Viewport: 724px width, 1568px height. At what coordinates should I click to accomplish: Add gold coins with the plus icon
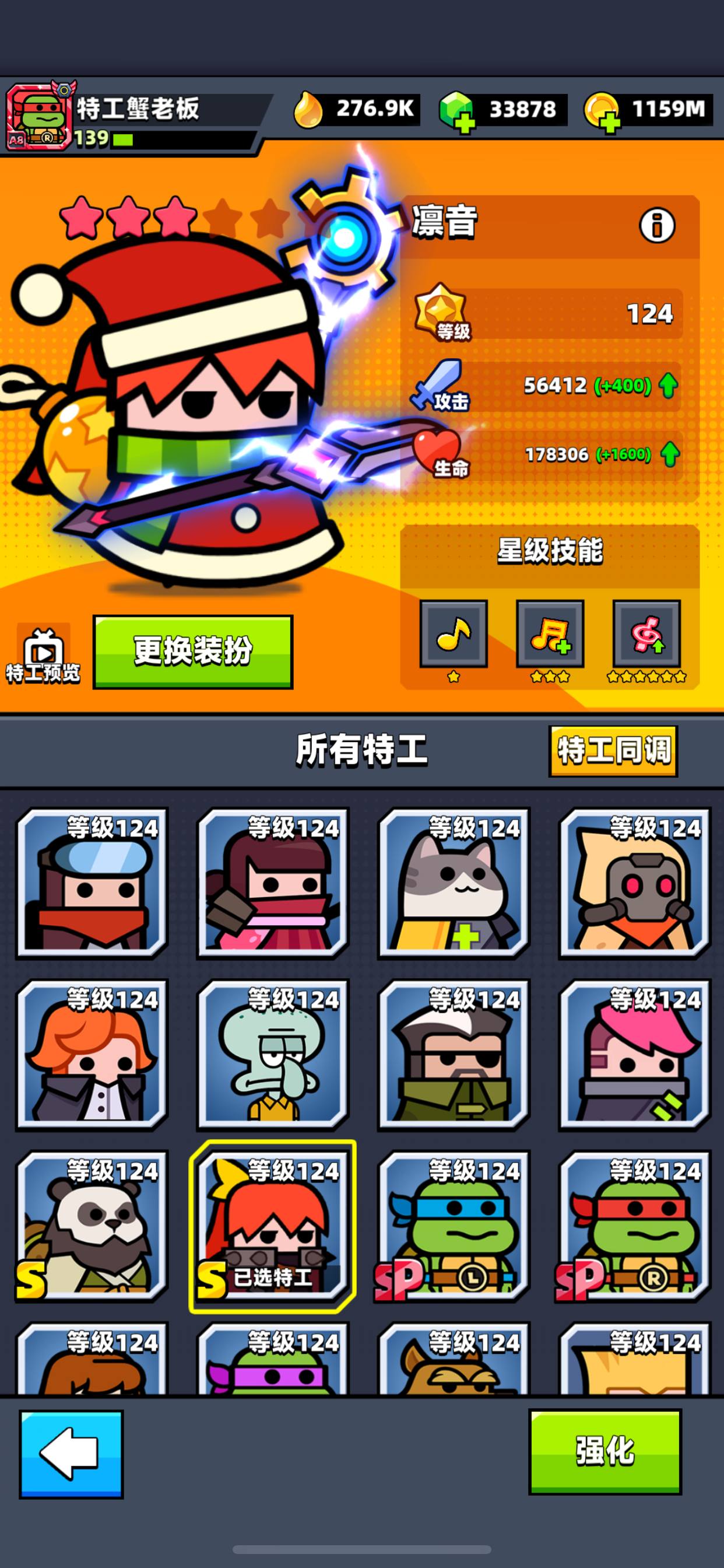(x=610, y=124)
